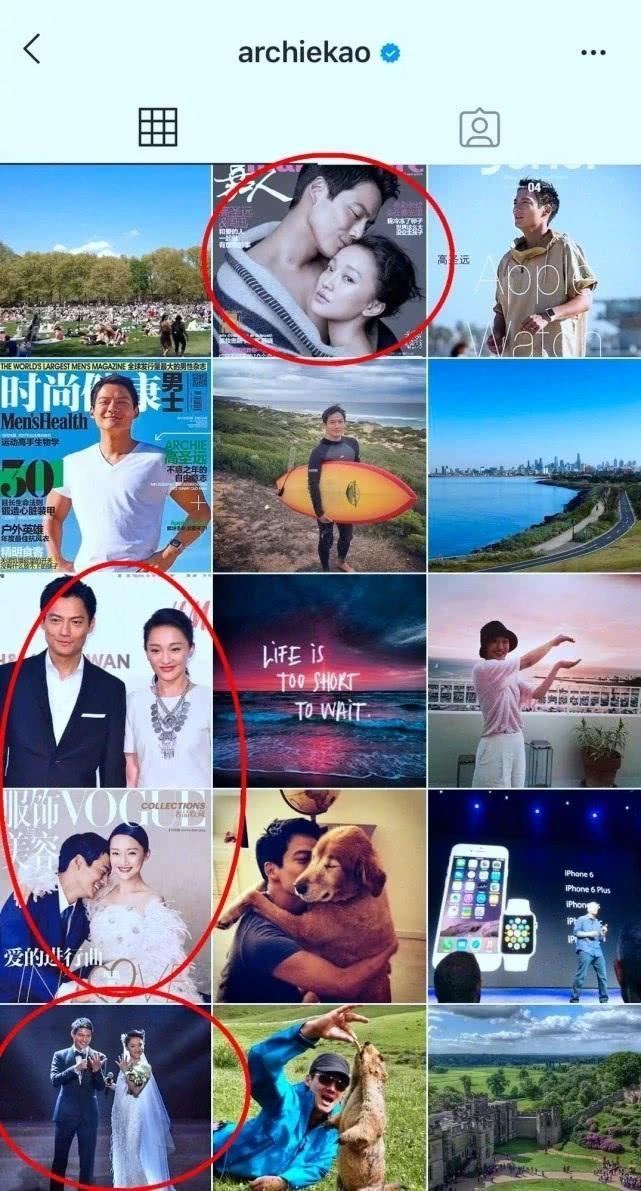Image resolution: width=641 pixels, height=1191 pixels.
Task: Switch to the posts grid tab
Action: 158,127
